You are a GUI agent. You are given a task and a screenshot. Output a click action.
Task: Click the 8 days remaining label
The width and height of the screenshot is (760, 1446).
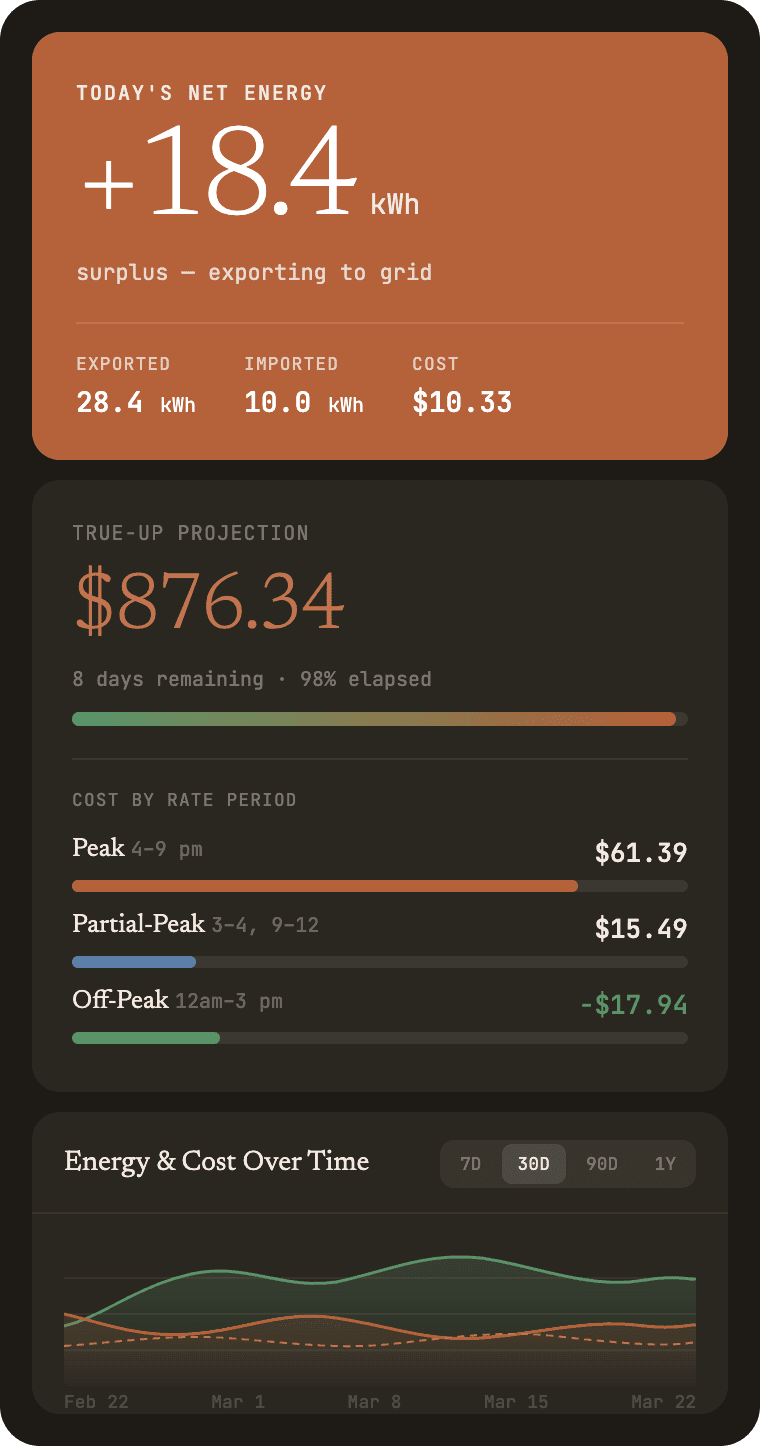[166, 678]
